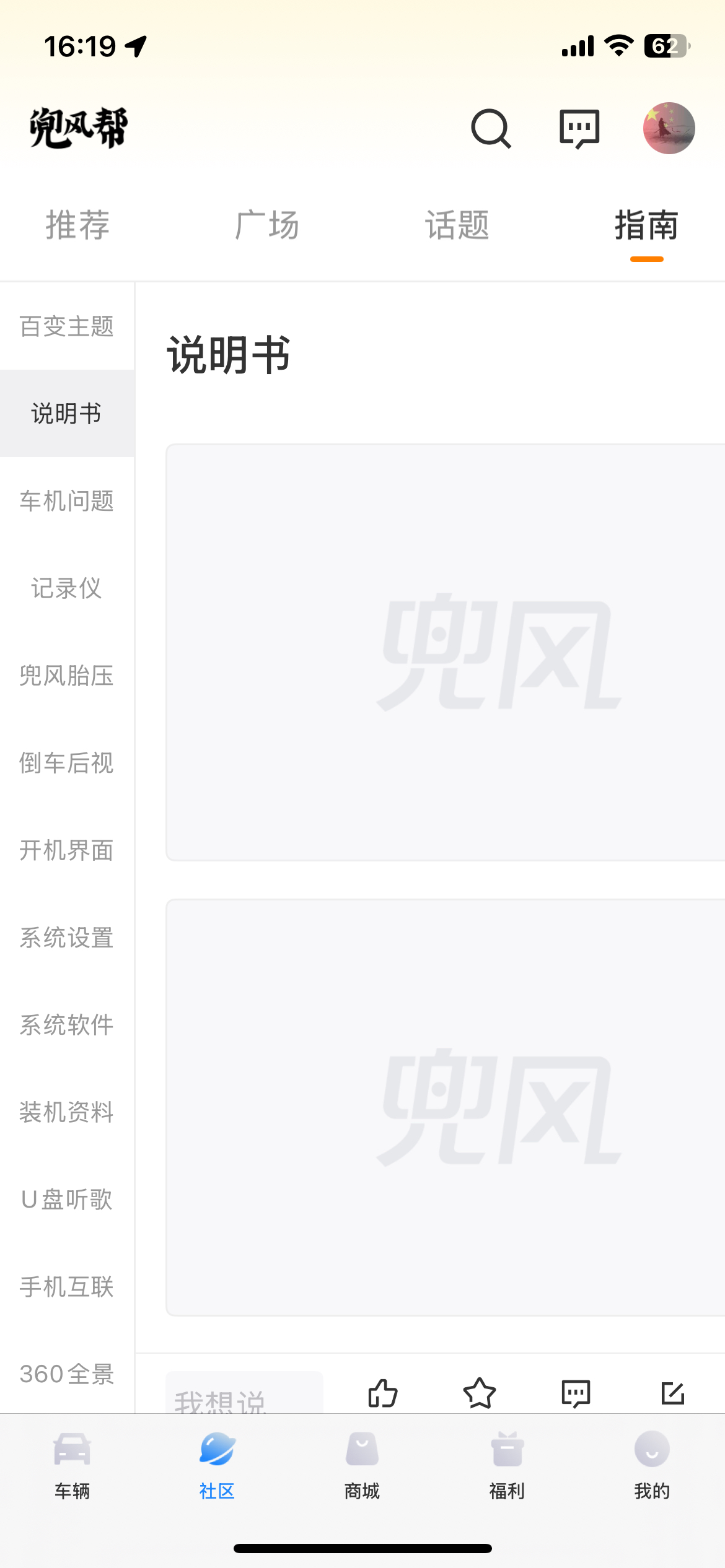This screenshot has width=725, height=1568.
Task: Choose 兜风胎压 from the sidebar
Action: coord(67,676)
